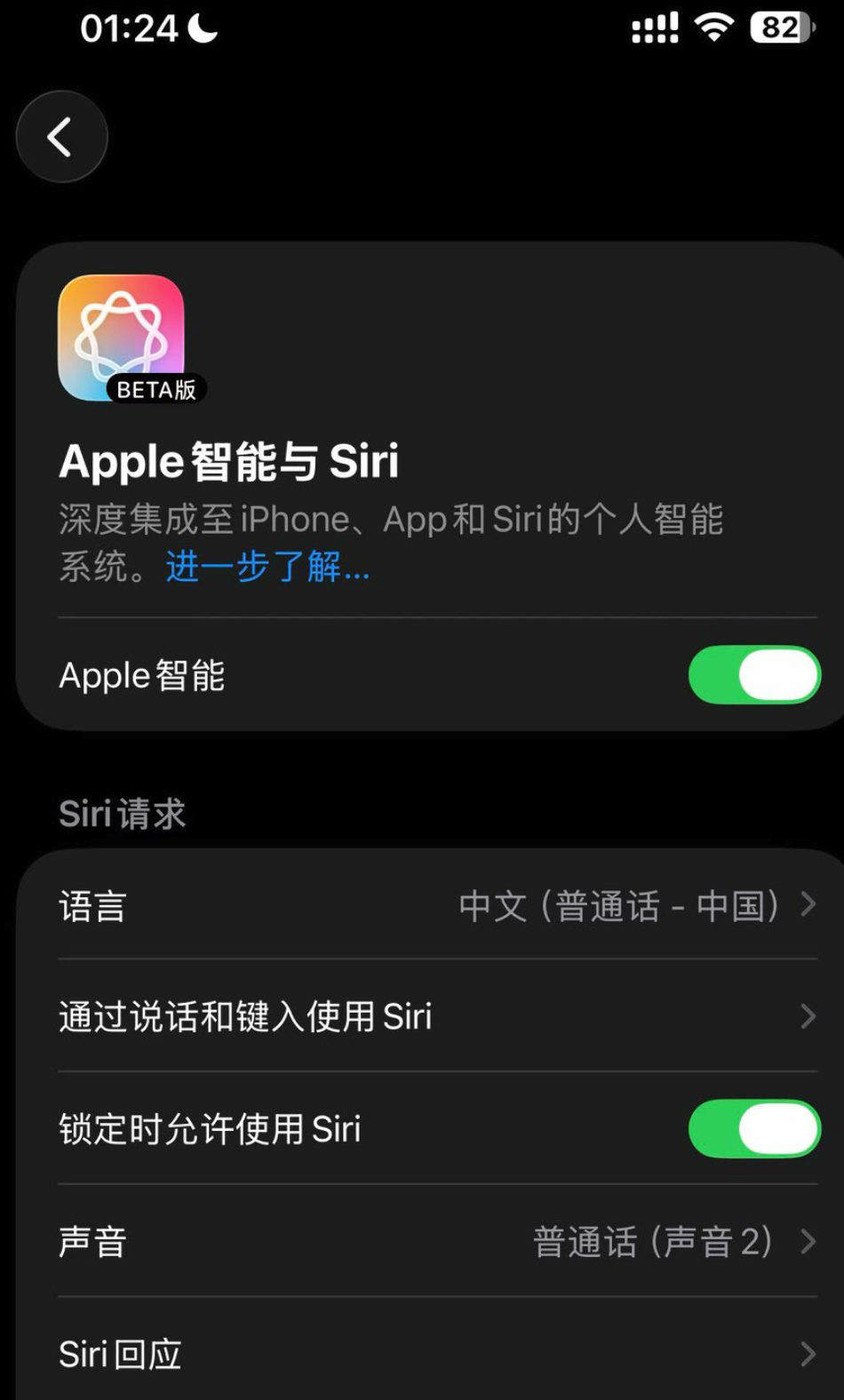Tap the crescent moon Focus icon
The height and width of the screenshot is (1400, 844).
[x=201, y=28]
